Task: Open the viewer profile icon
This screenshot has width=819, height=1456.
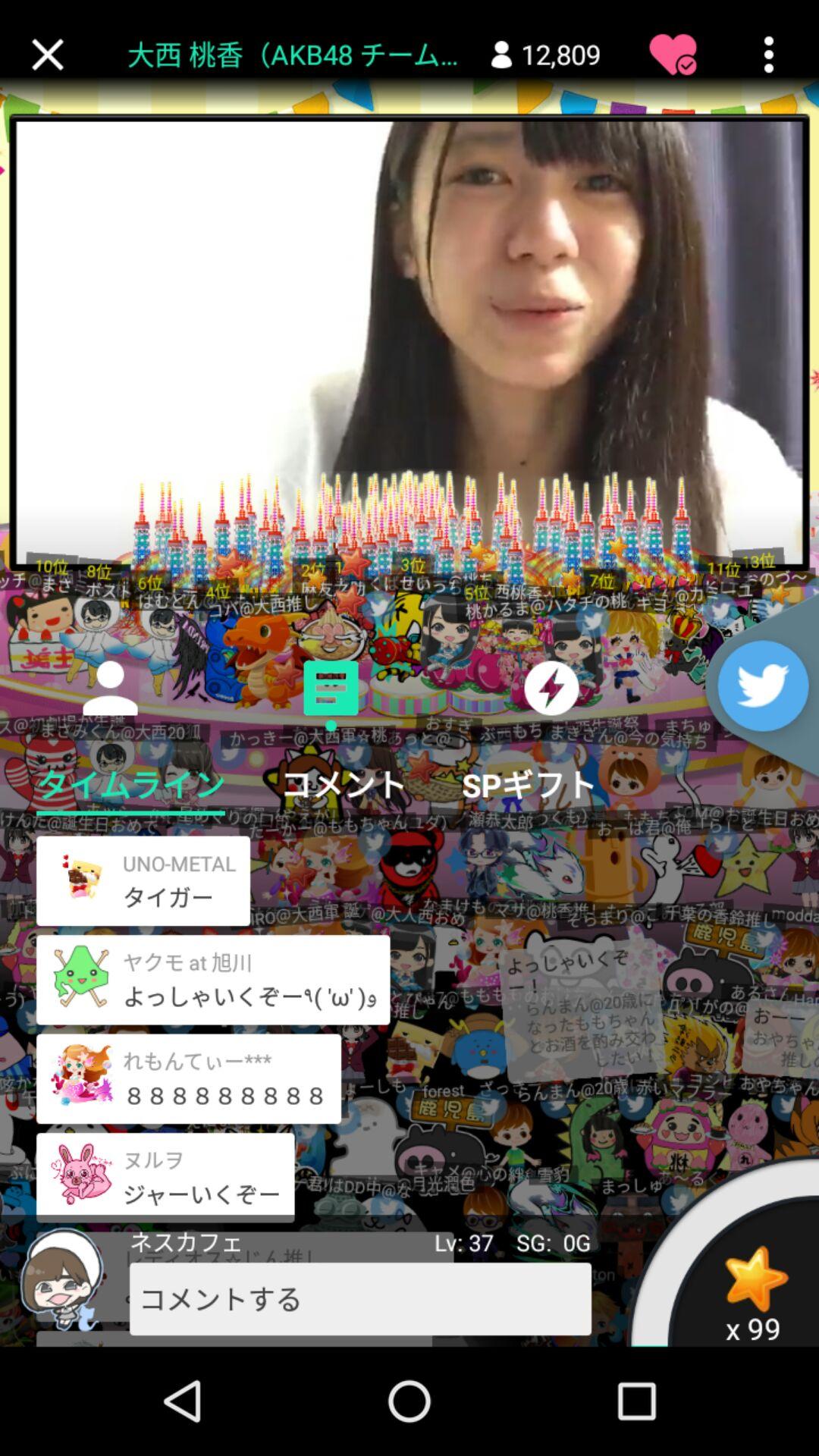Action: 110,688
